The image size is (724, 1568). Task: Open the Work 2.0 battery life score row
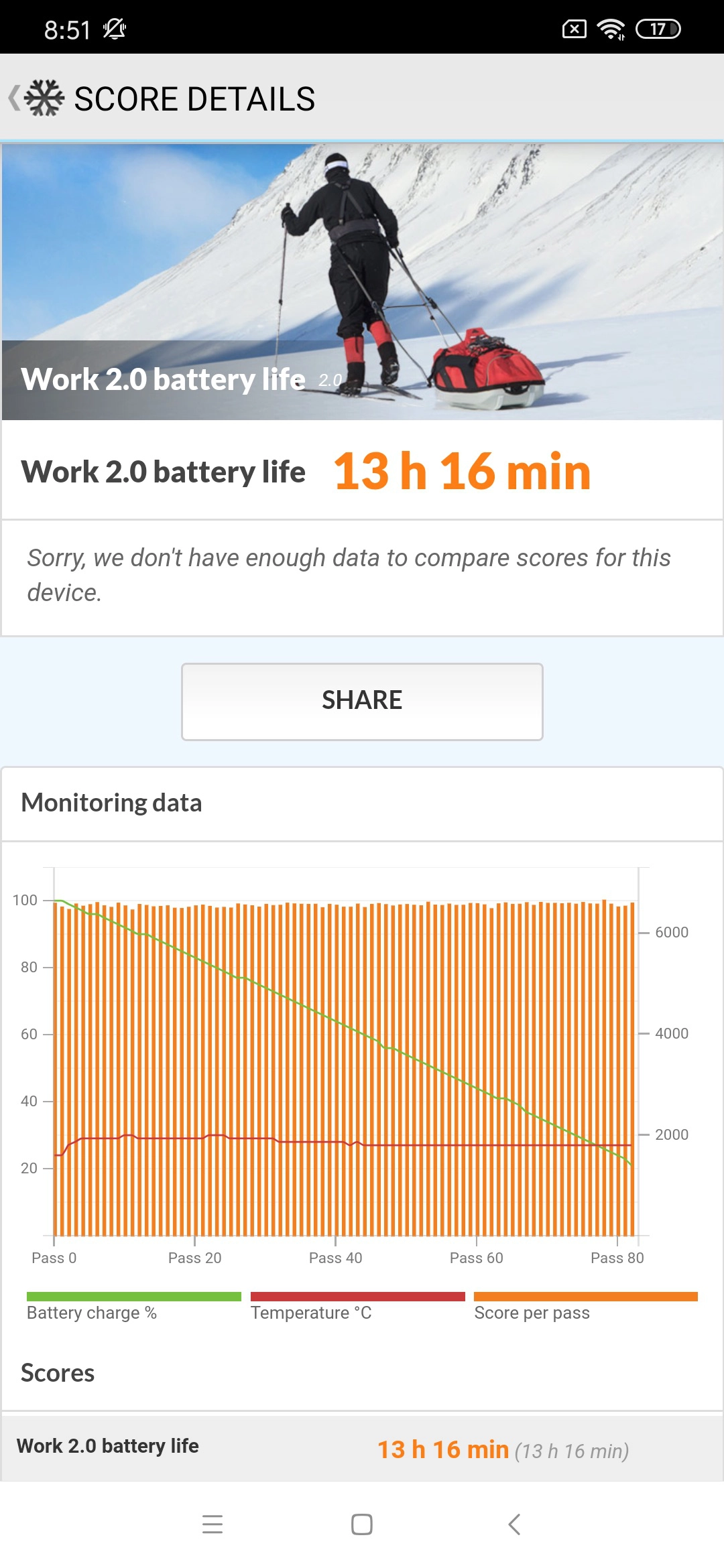[362, 1447]
